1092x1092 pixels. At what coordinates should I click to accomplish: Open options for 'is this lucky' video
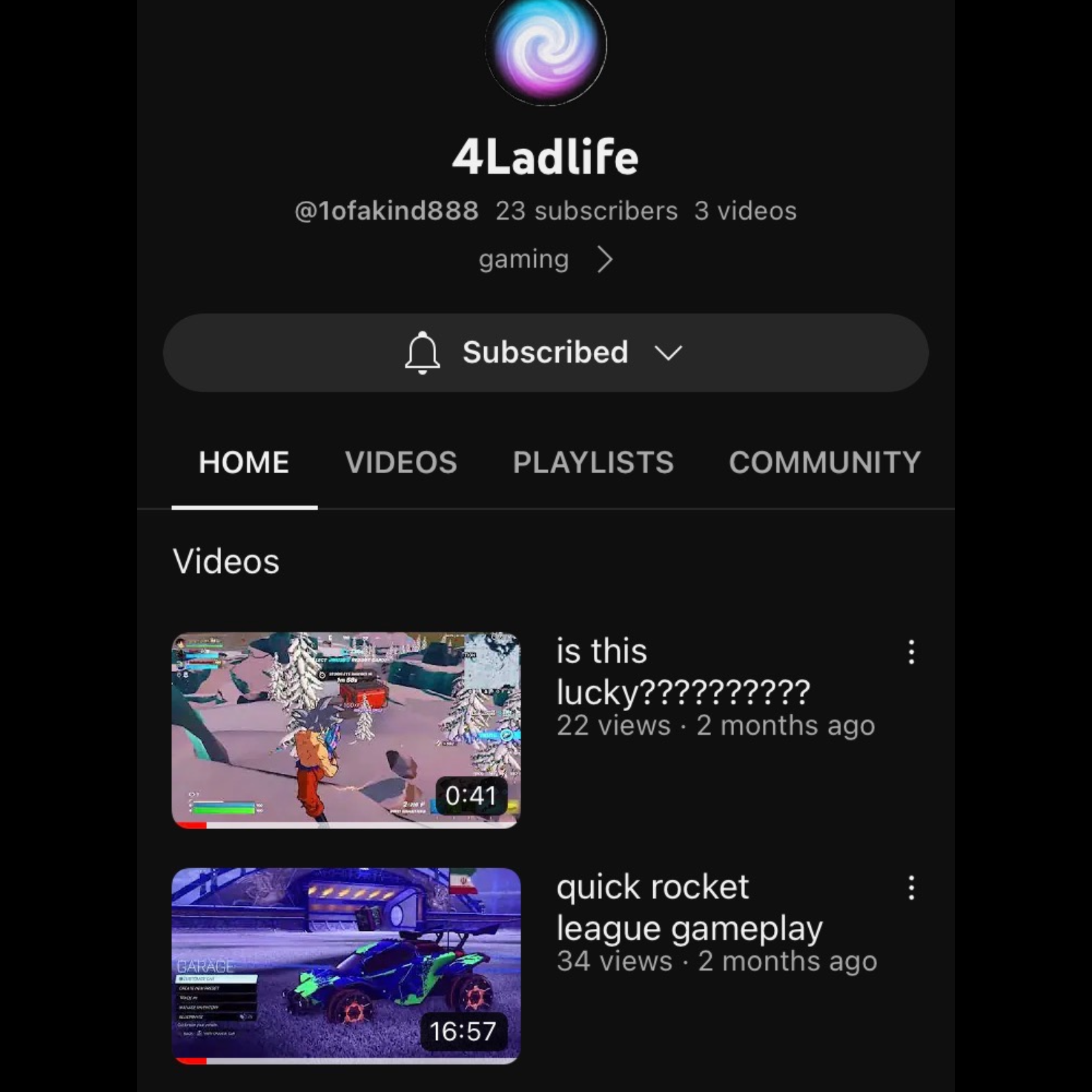coord(911,652)
